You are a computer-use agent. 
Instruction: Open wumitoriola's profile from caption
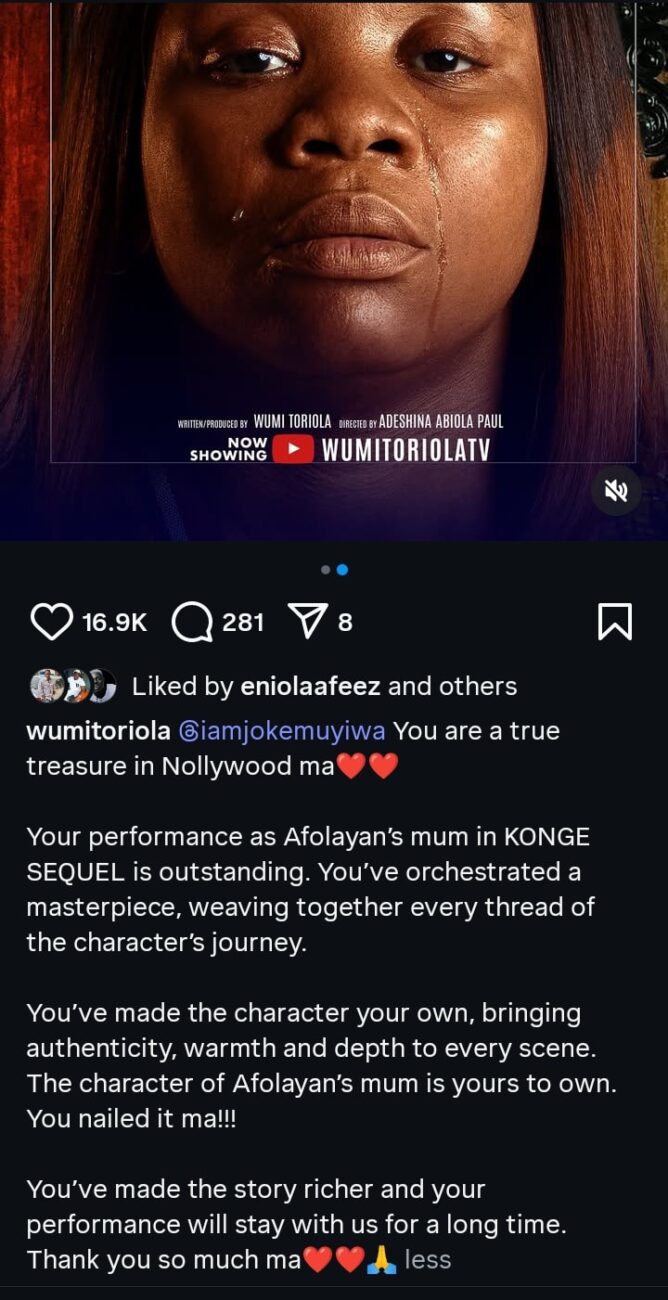(97, 731)
